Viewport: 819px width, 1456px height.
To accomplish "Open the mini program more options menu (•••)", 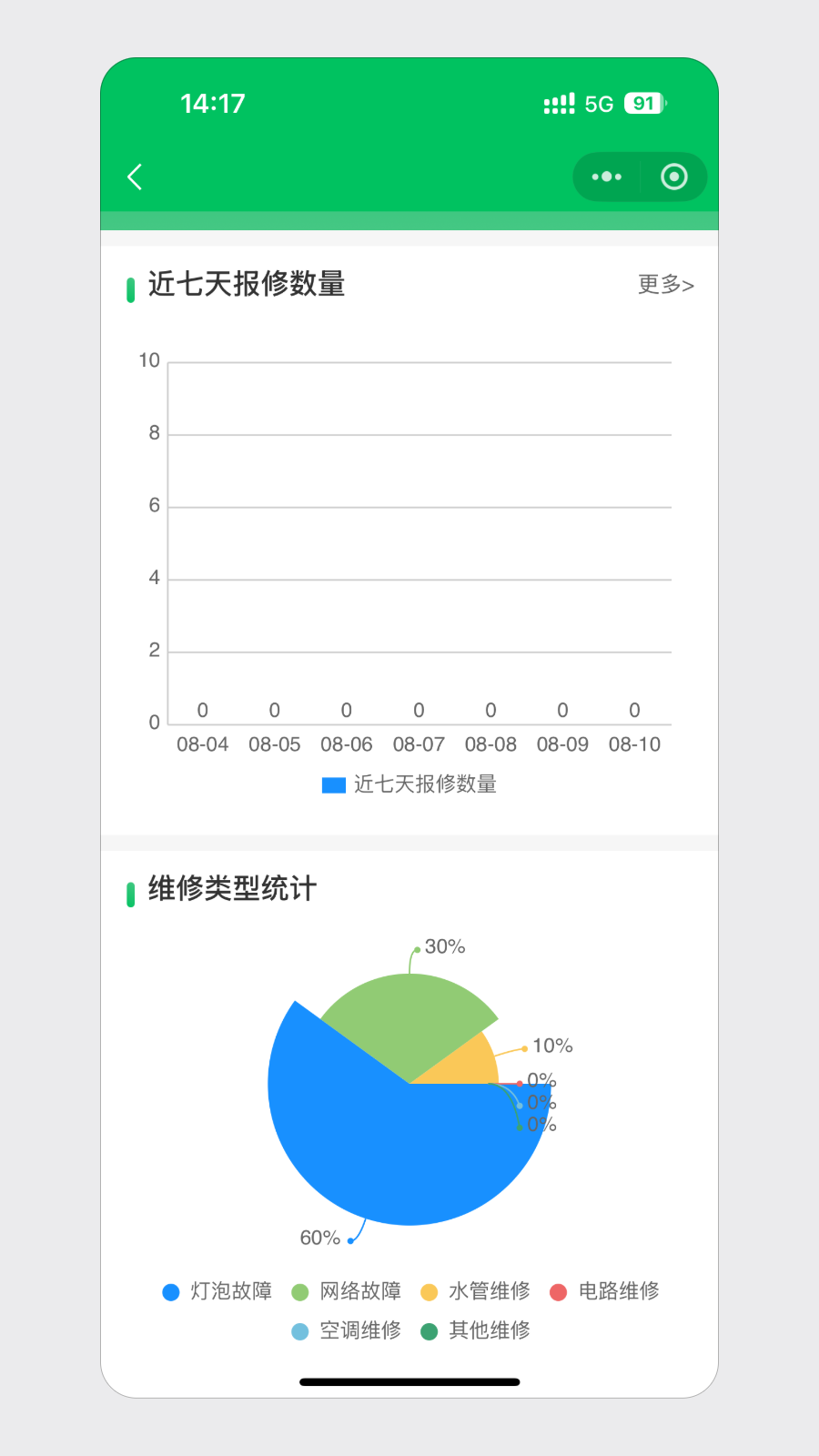I will (x=606, y=177).
